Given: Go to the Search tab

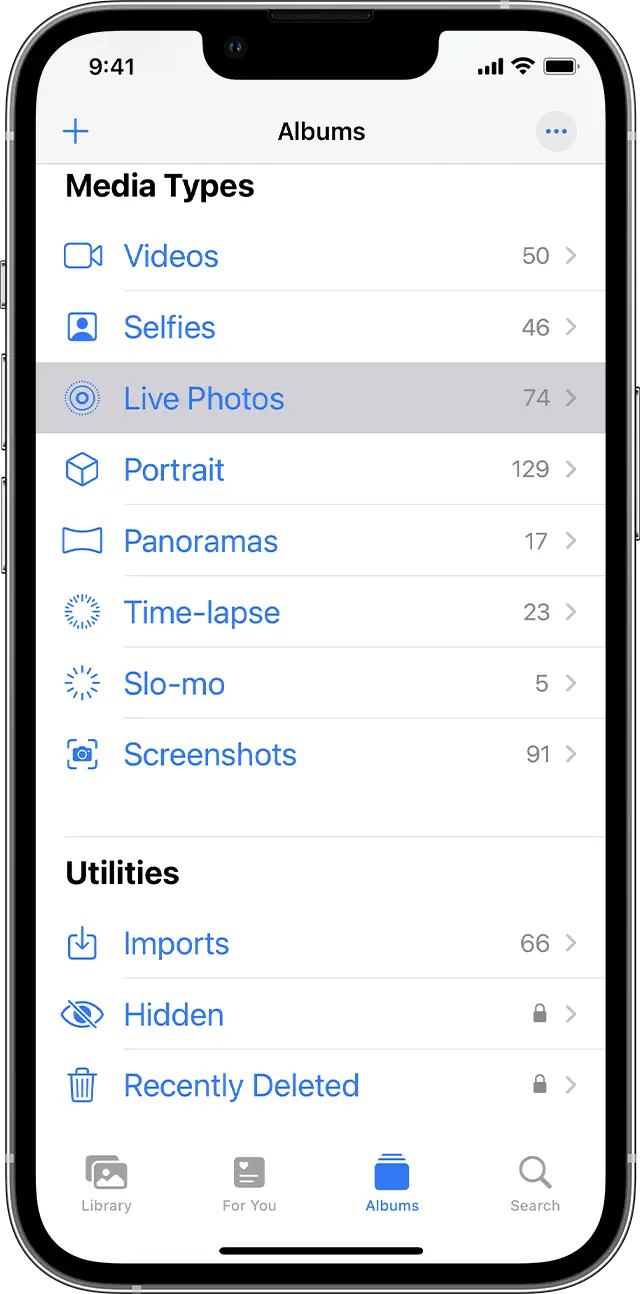Looking at the screenshot, I should (x=535, y=1183).
